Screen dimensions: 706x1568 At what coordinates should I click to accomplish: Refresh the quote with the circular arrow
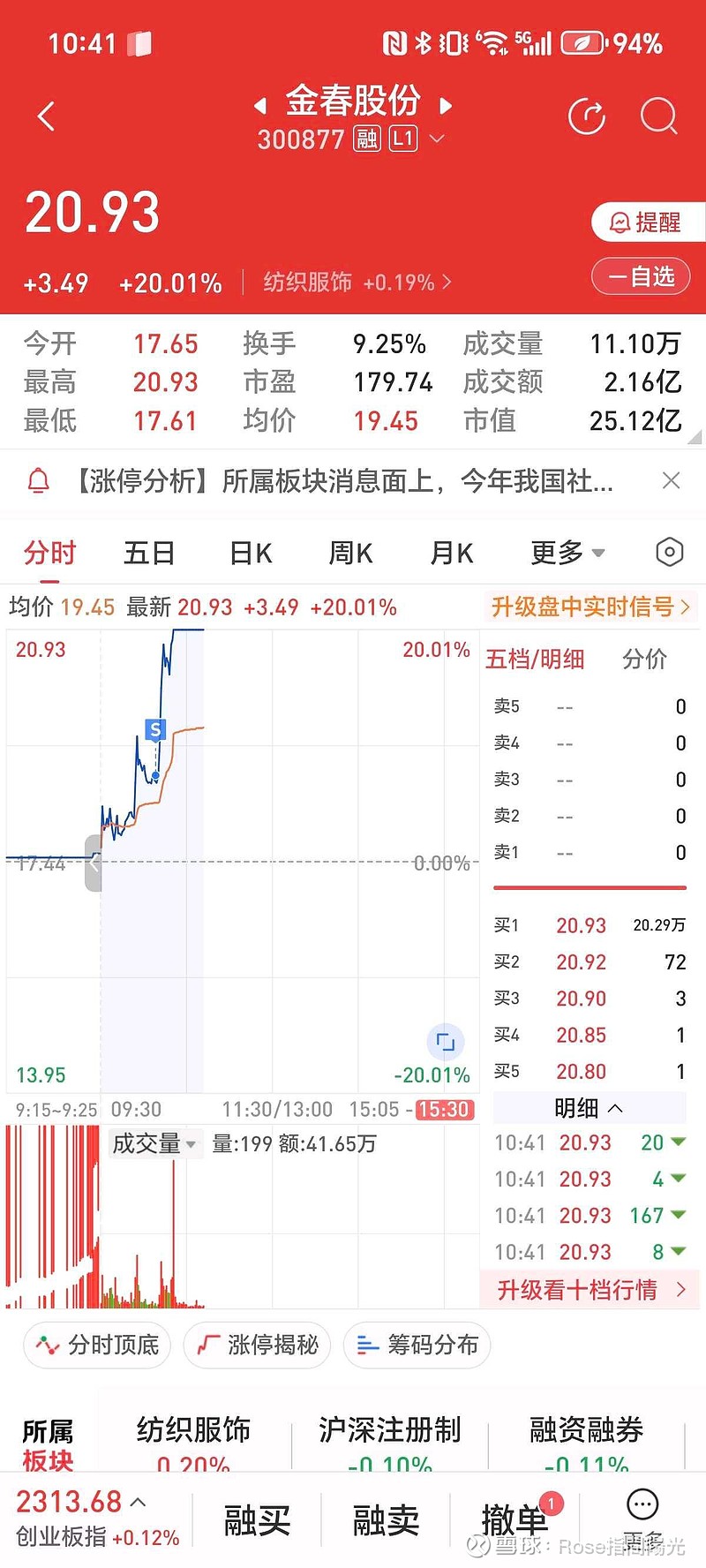[587, 116]
